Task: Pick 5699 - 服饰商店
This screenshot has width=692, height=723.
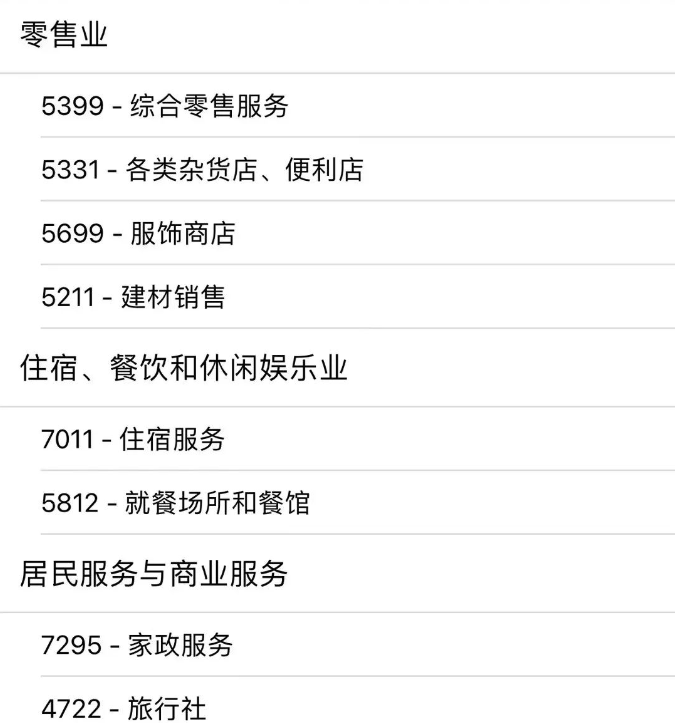Action: pyautogui.click(x=138, y=233)
